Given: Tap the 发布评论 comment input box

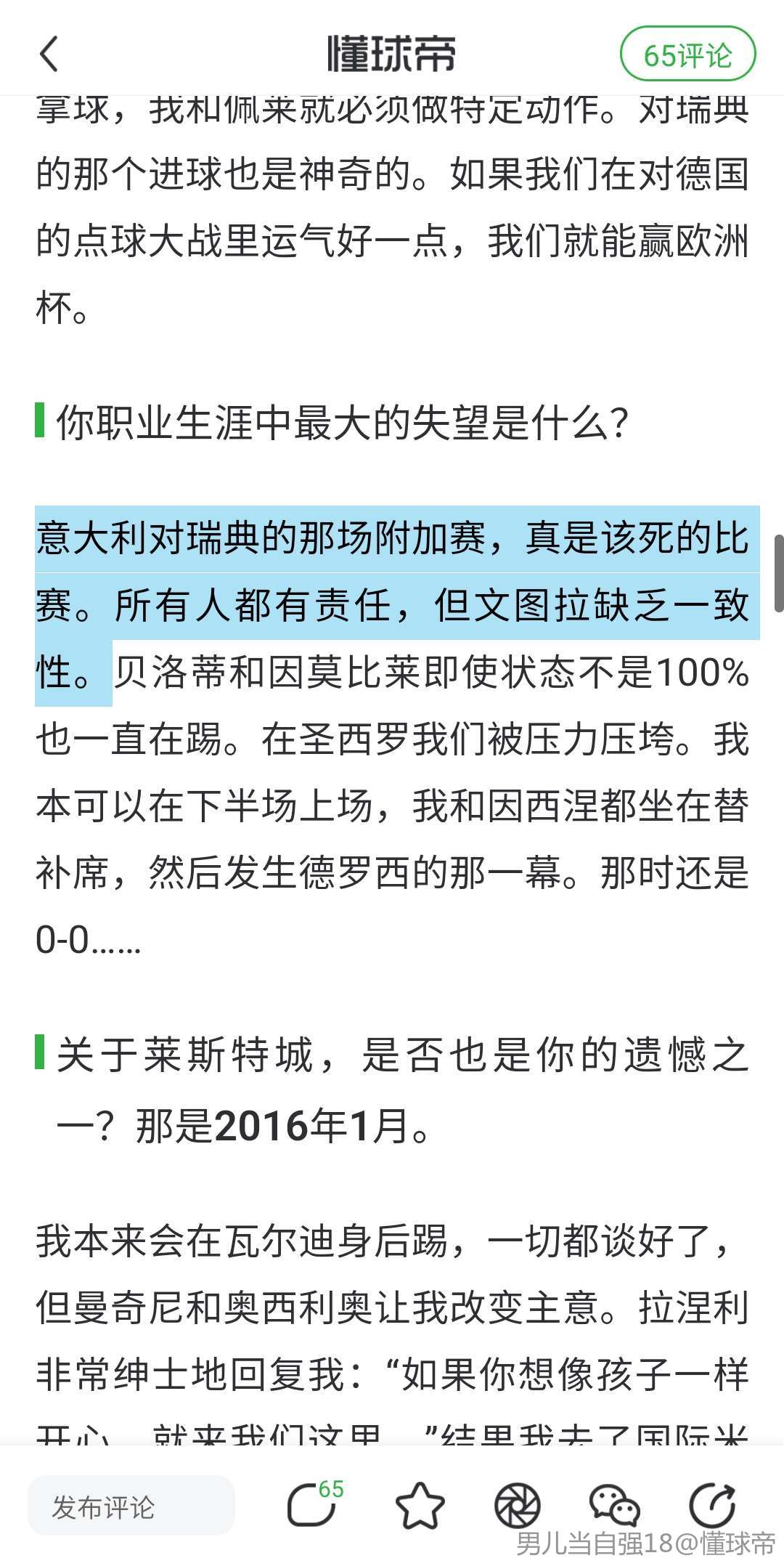Looking at the screenshot, I should (x=131, y=1508).
